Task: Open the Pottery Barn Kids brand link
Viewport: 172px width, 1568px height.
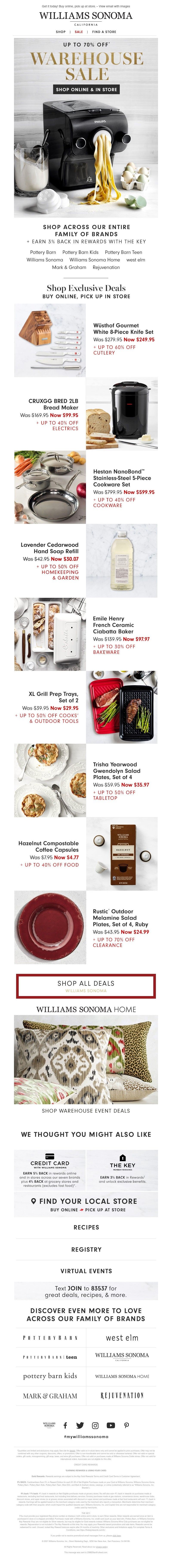Action: coord(80,252)
